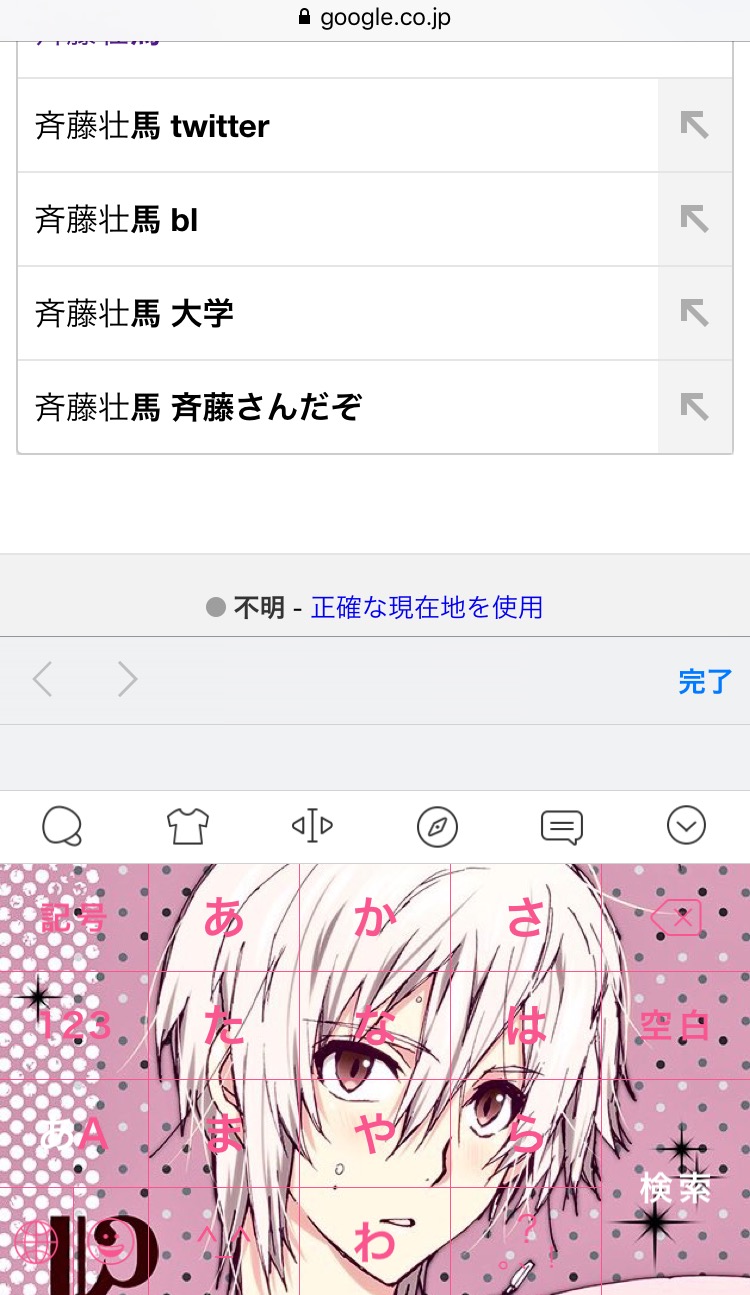Image resolution: width=750 pixels, height=1295 pixels.
Task: Open the message phrases icon in keyboard toolbar
Action: (x=561, y=827)
